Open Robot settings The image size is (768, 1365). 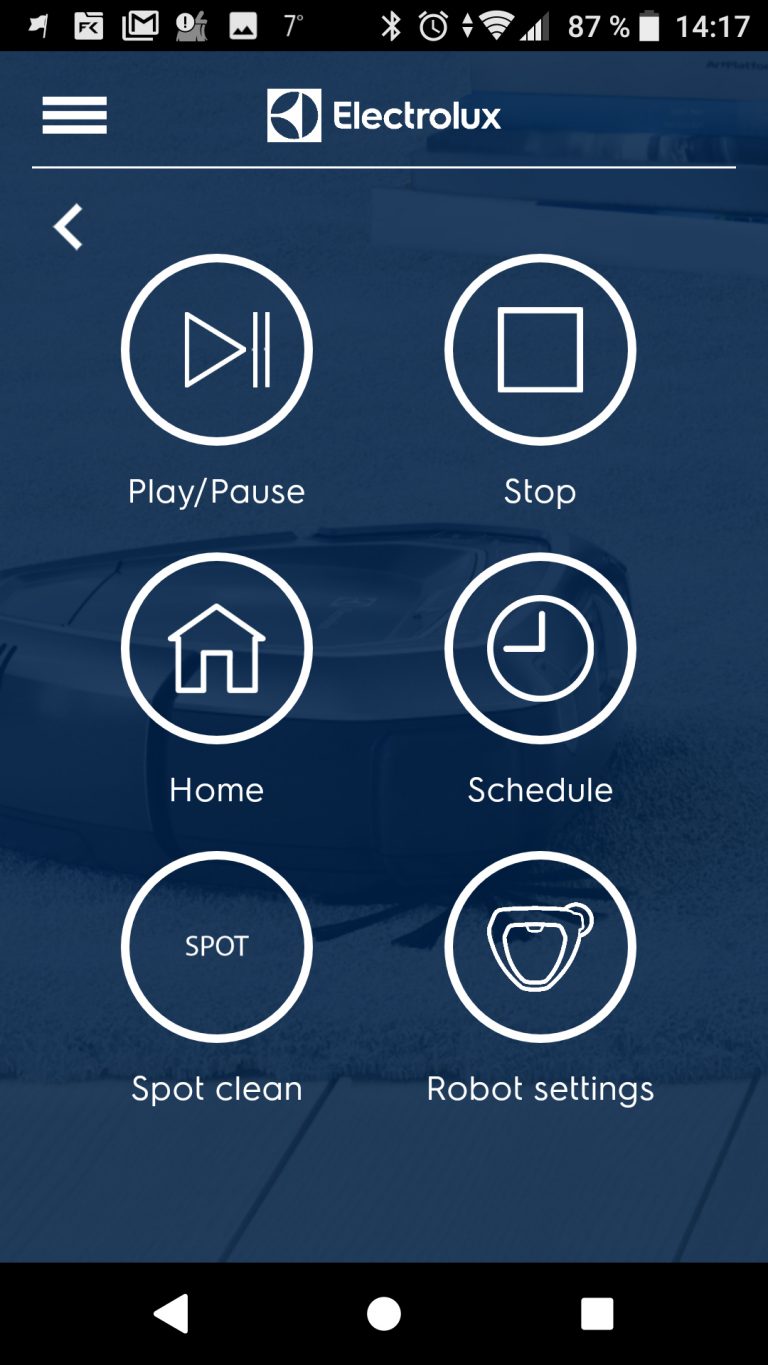(x=540, y=947)
